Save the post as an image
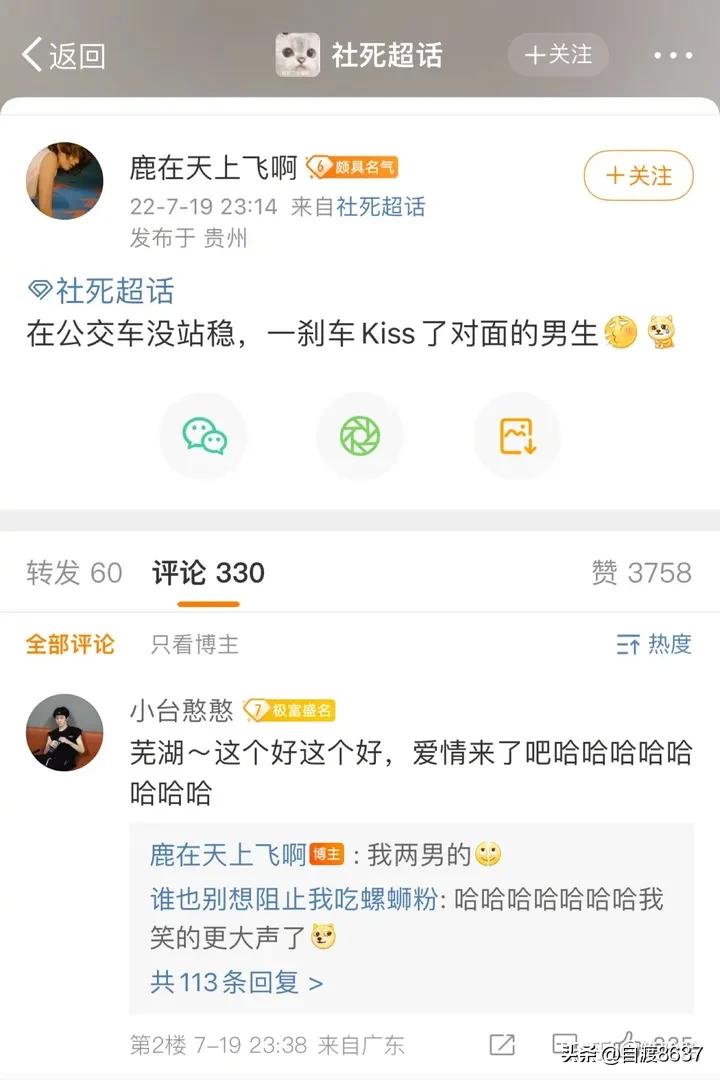The image size is (720, 1080). pos(517,436)
